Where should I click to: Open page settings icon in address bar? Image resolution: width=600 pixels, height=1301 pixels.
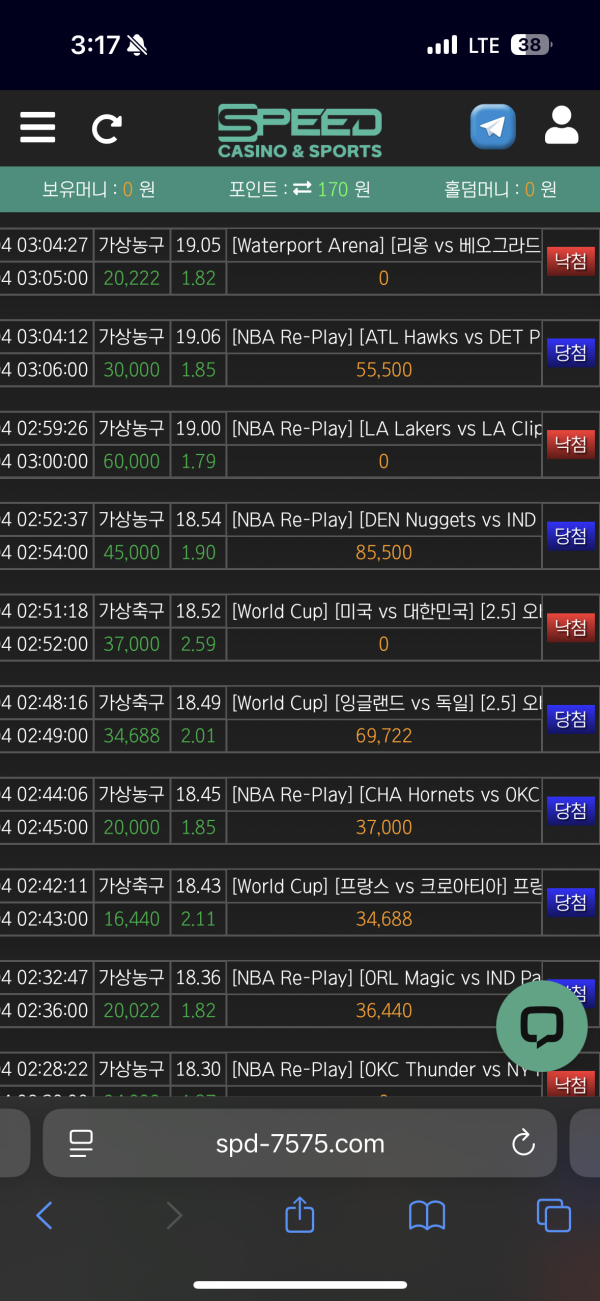[81, 1143]
